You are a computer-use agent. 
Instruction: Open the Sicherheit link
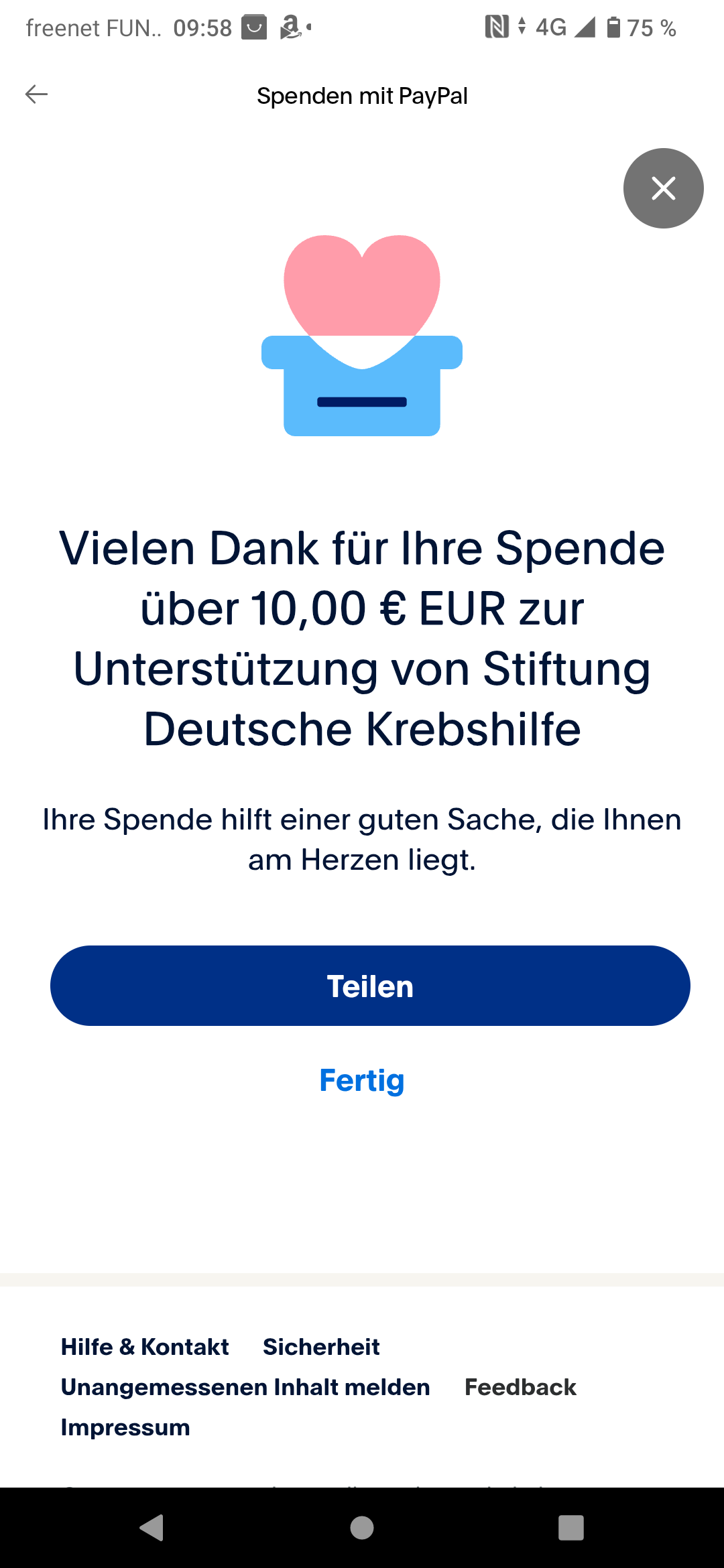[x=321, y=1347]
